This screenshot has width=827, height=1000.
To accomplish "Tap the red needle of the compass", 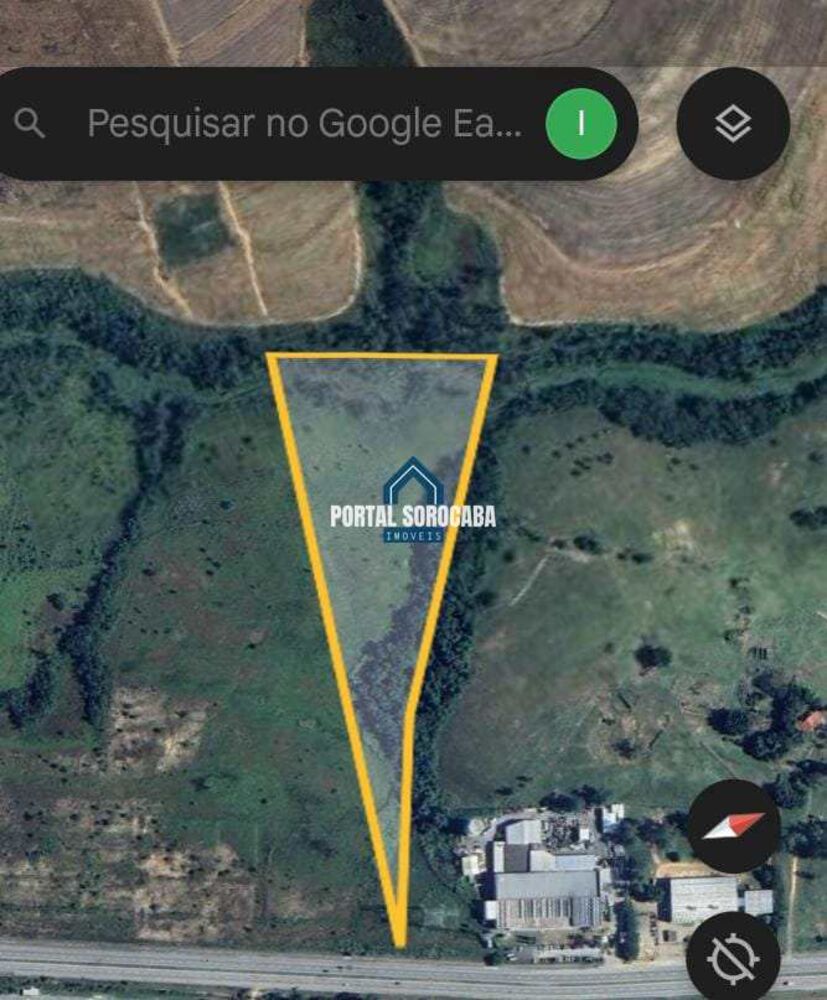I will (745, 823).
